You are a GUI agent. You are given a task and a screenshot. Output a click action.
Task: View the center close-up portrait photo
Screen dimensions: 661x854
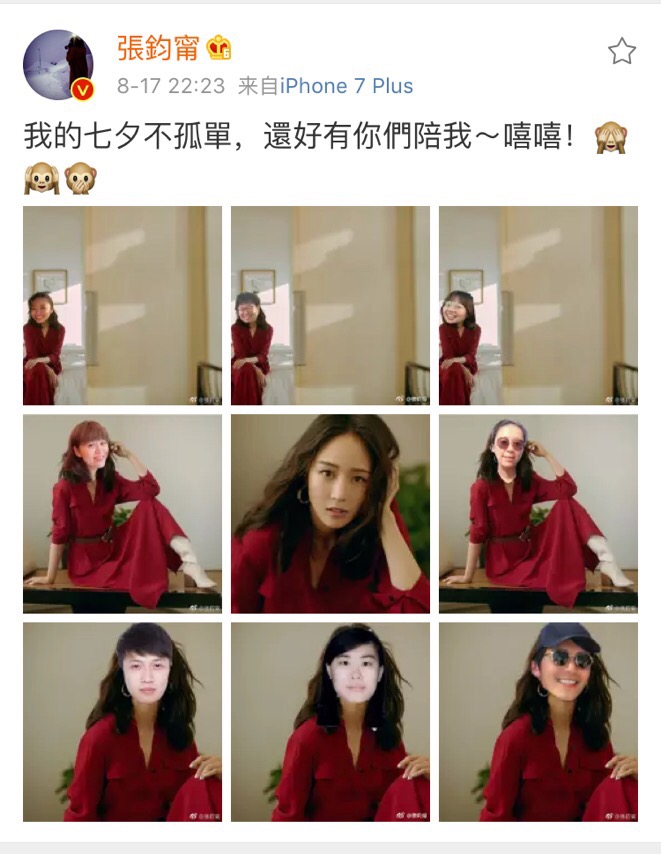coord(330,513)
